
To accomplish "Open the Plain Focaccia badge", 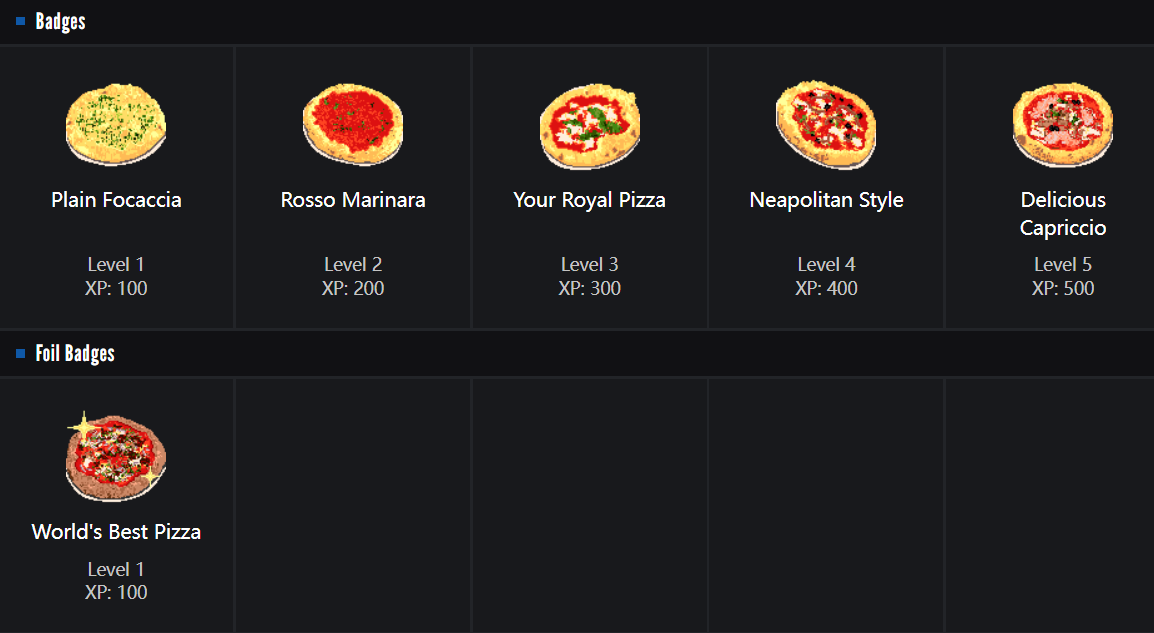I will (116, 125).
